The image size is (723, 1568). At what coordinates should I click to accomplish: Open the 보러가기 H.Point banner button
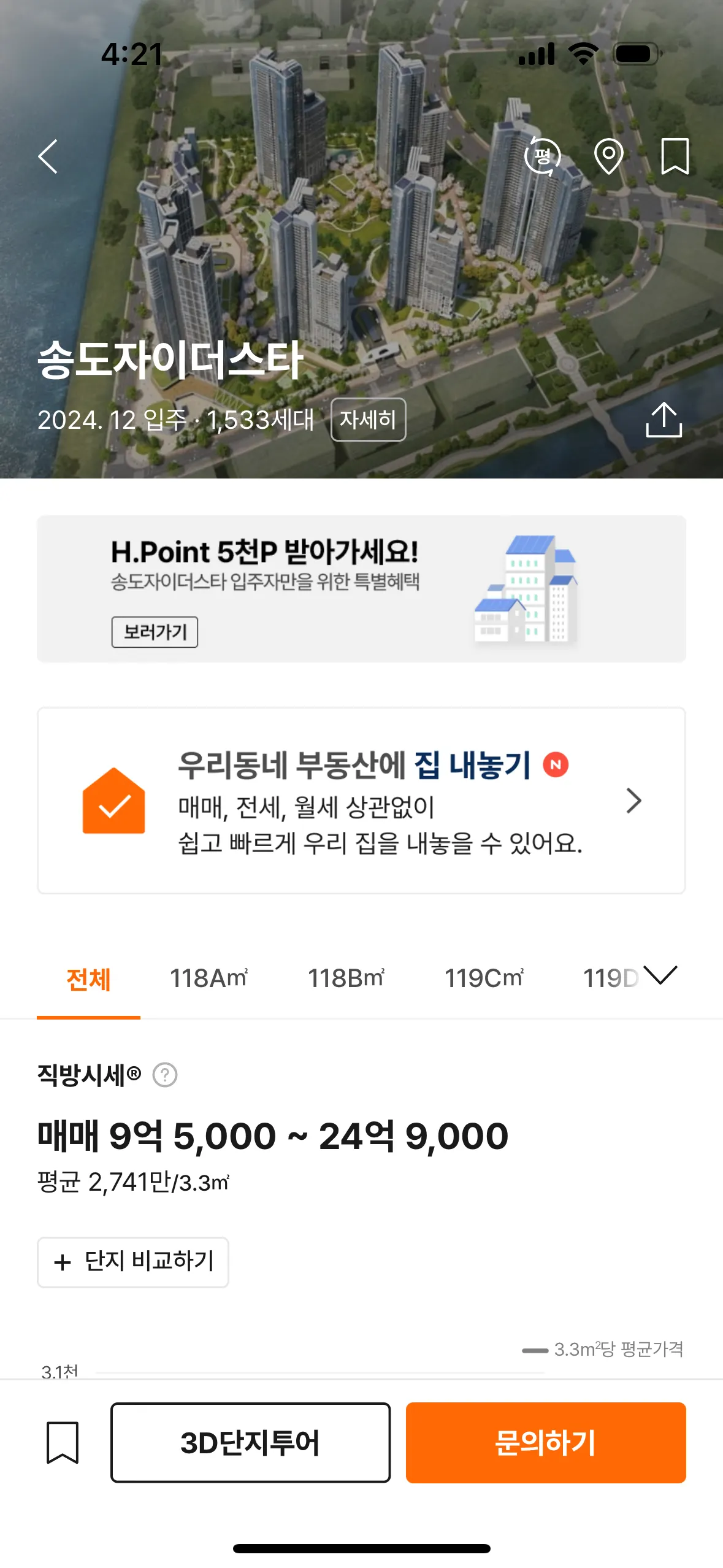click(x=155, y=632)
